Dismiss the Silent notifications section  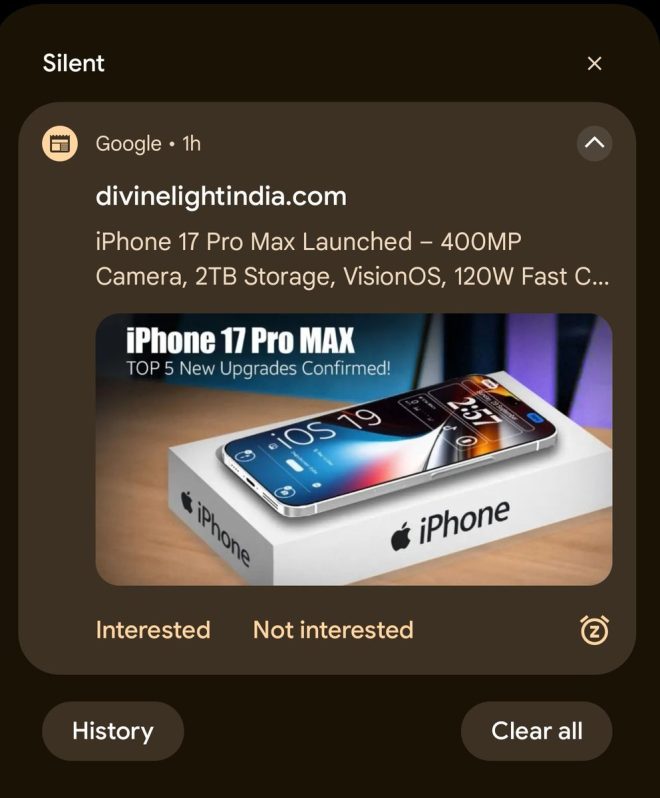coord(594,64)
